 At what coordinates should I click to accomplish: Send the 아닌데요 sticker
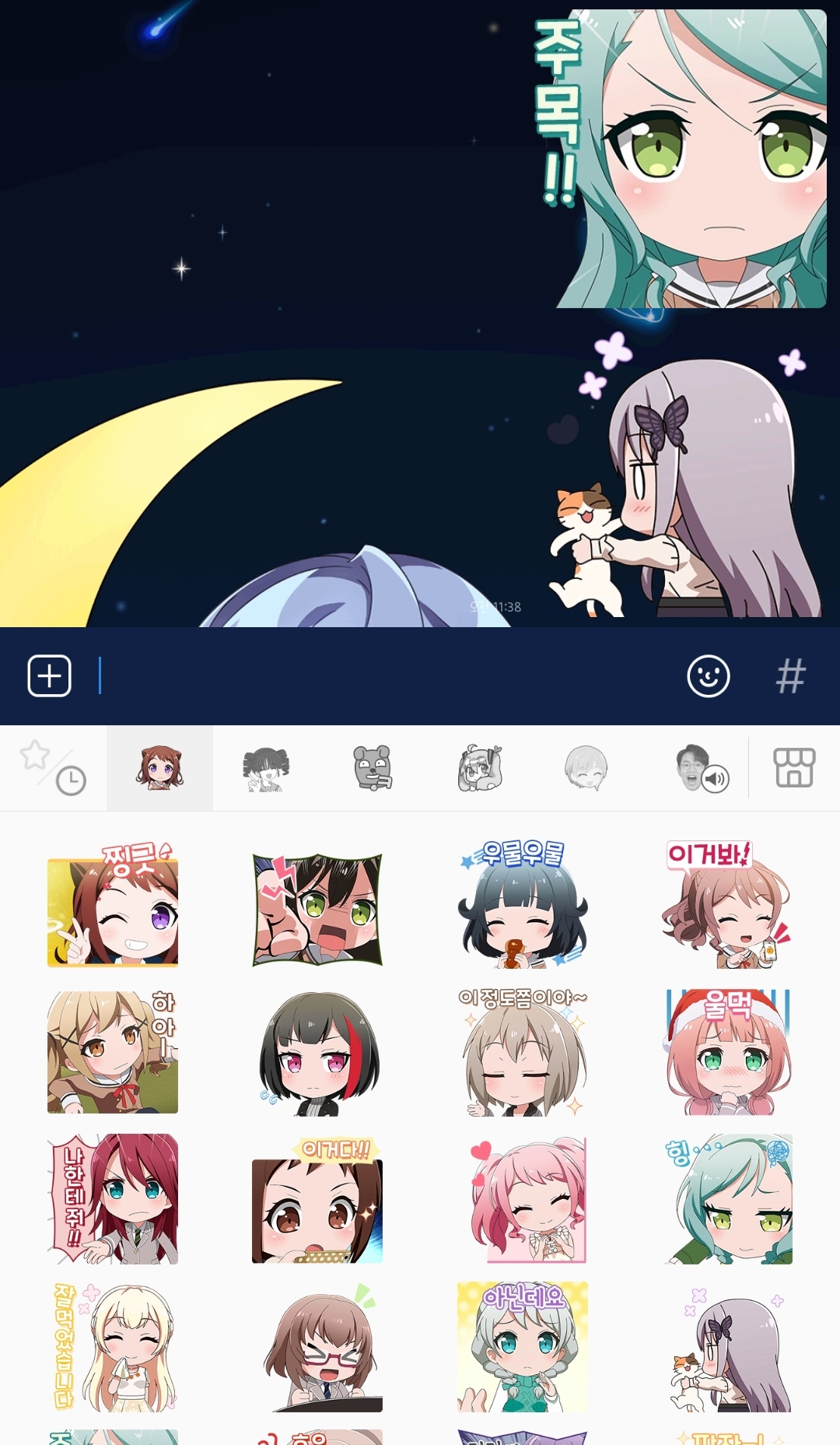coord(523,1348)
